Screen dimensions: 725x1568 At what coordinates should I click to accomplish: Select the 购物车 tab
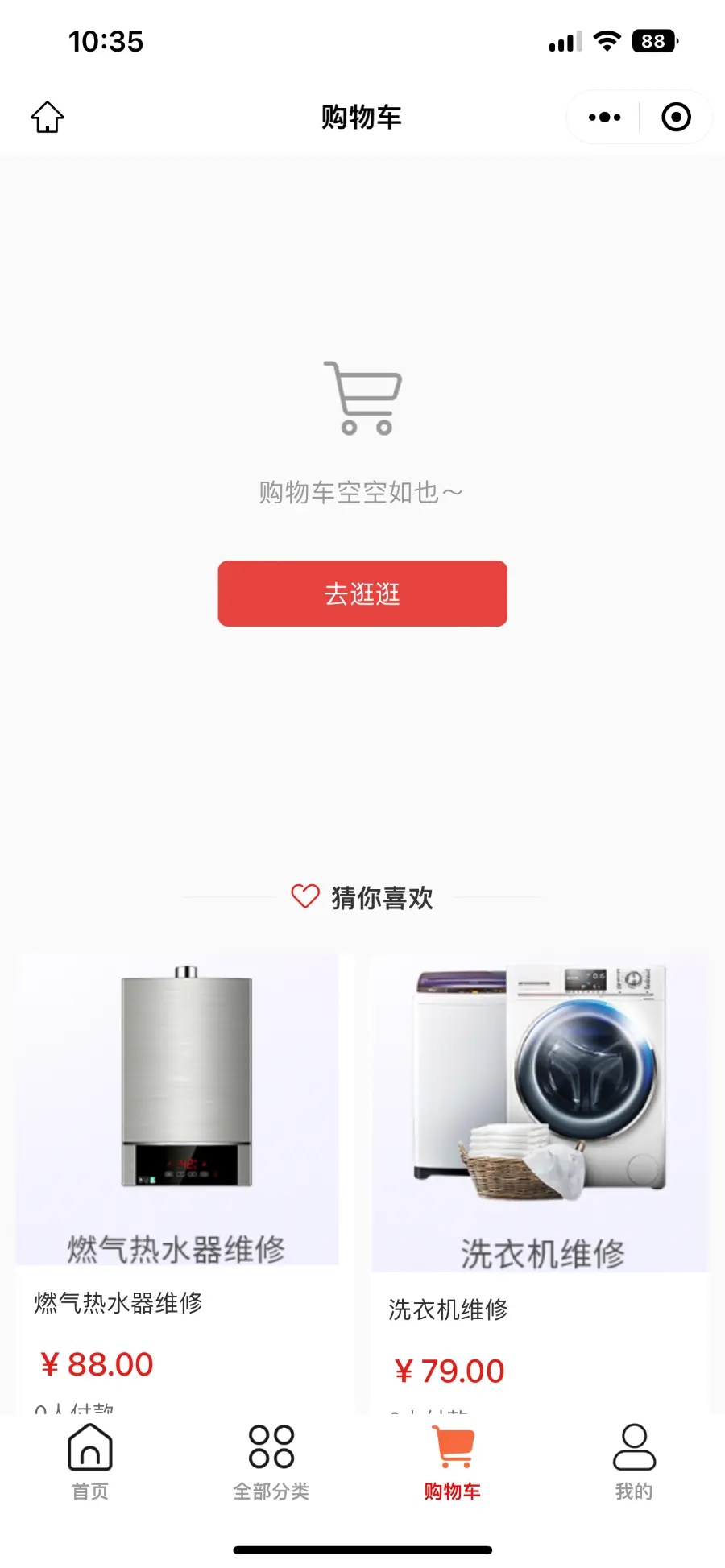tap(453, 1461)
